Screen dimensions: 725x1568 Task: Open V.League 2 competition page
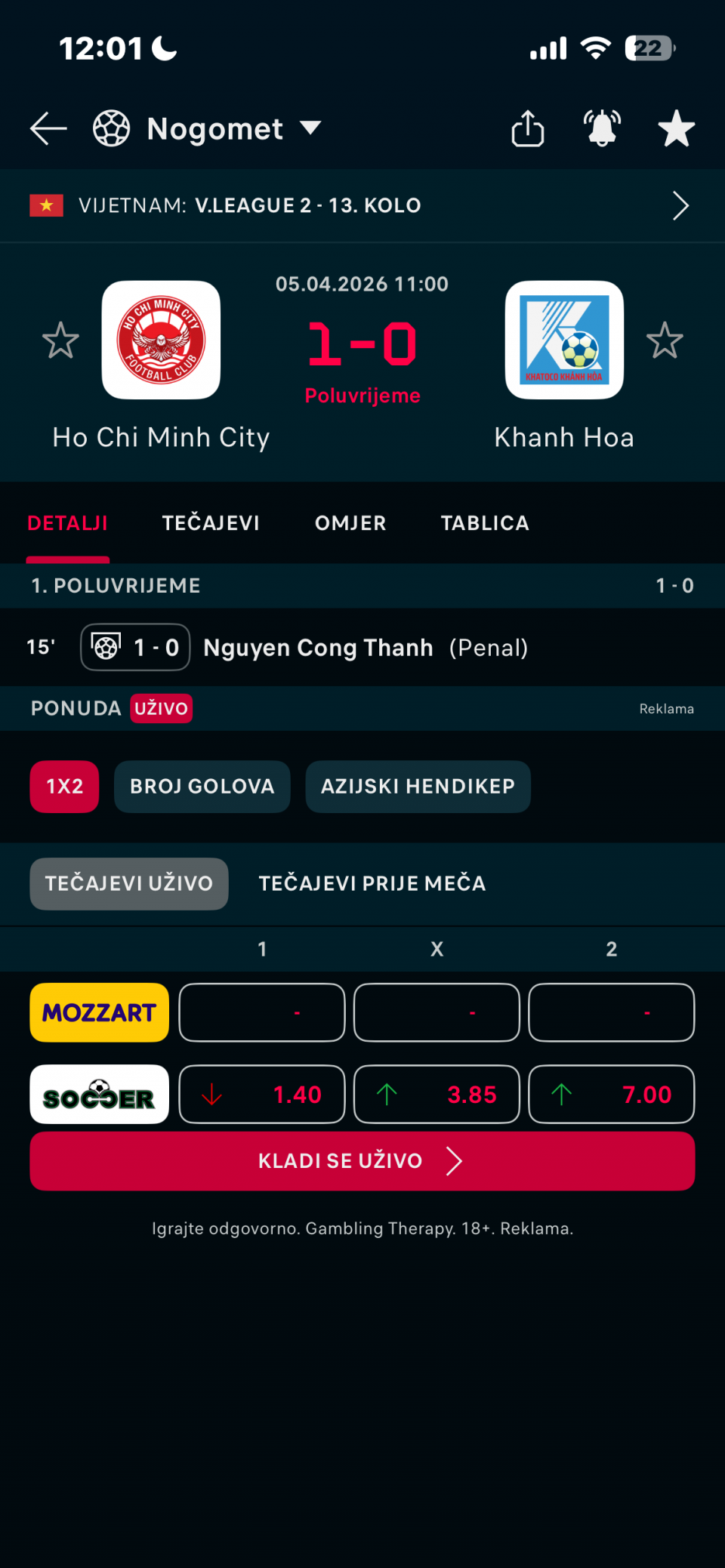[x=362, y=205]
